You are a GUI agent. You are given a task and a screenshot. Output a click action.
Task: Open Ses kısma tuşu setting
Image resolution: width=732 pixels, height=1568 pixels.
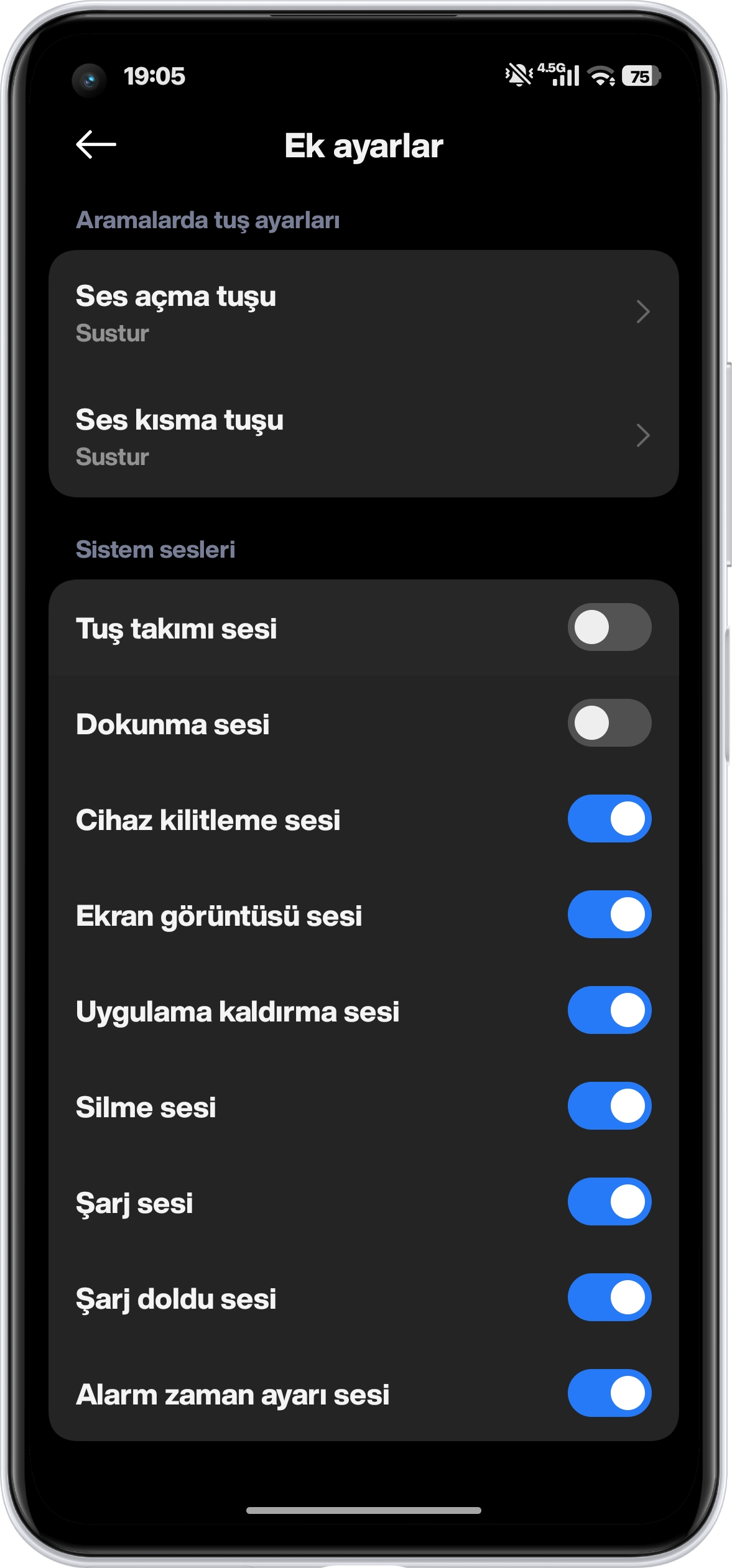point(363,436)
